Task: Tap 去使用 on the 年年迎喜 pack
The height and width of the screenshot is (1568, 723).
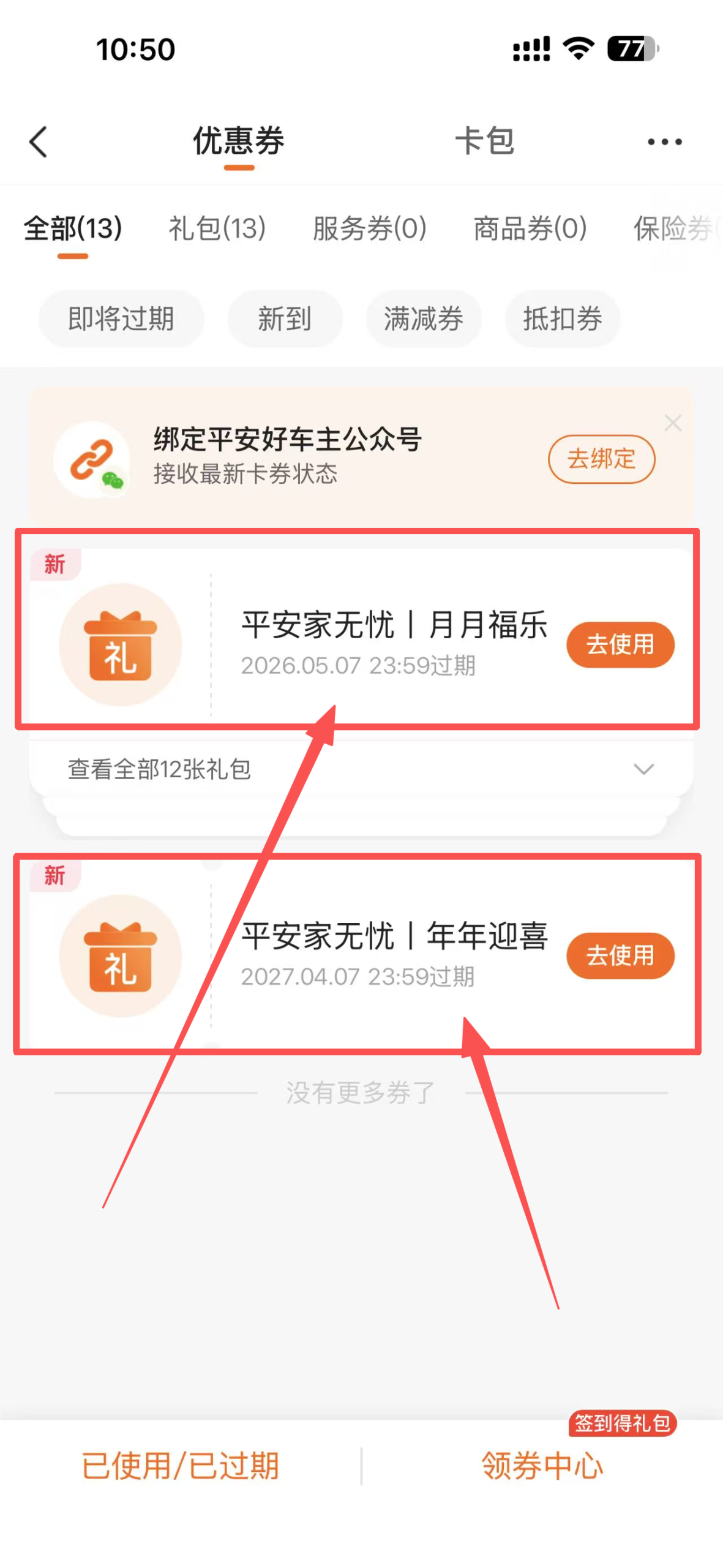Action: point(620,956)
